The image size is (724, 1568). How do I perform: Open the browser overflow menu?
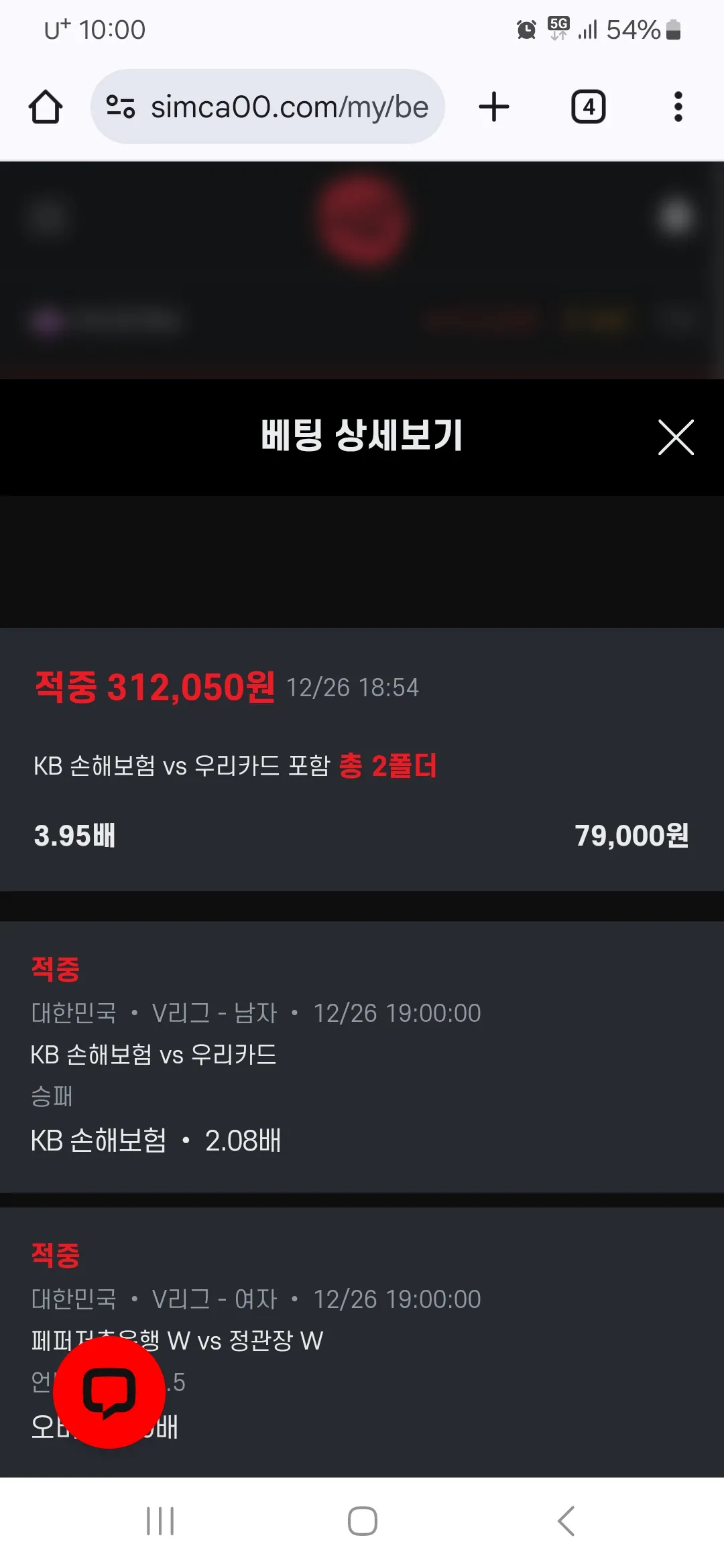pos(678,107)
